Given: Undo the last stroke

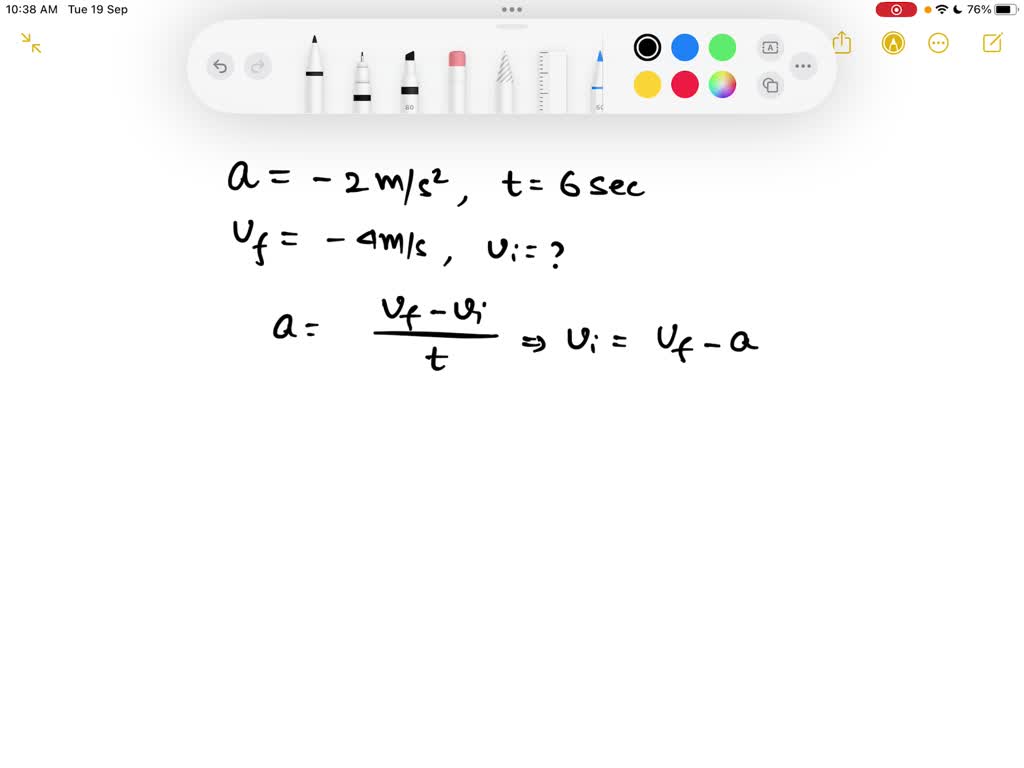Looking at the screenshot, I should (x=220, y=67).
